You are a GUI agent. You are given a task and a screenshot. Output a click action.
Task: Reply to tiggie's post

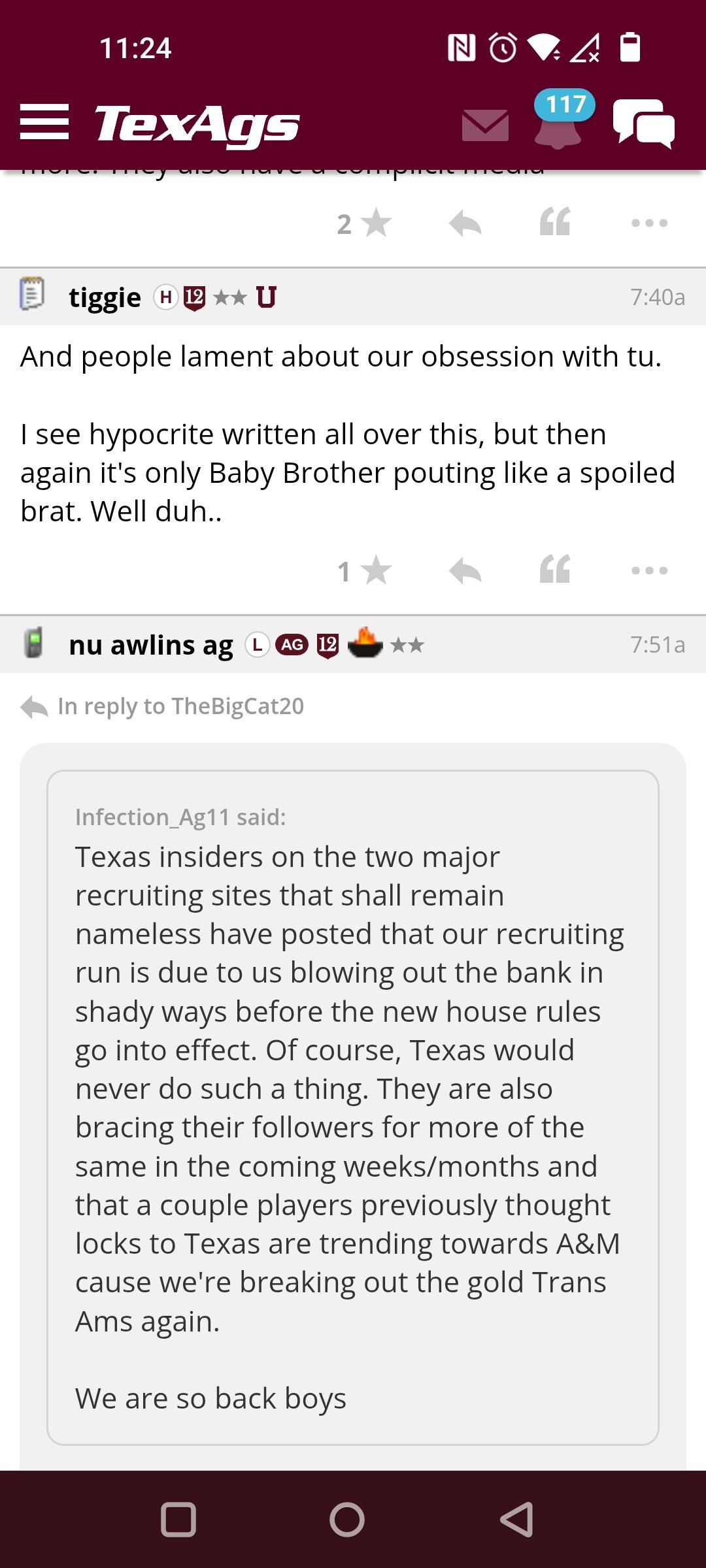tap(465, 571)
